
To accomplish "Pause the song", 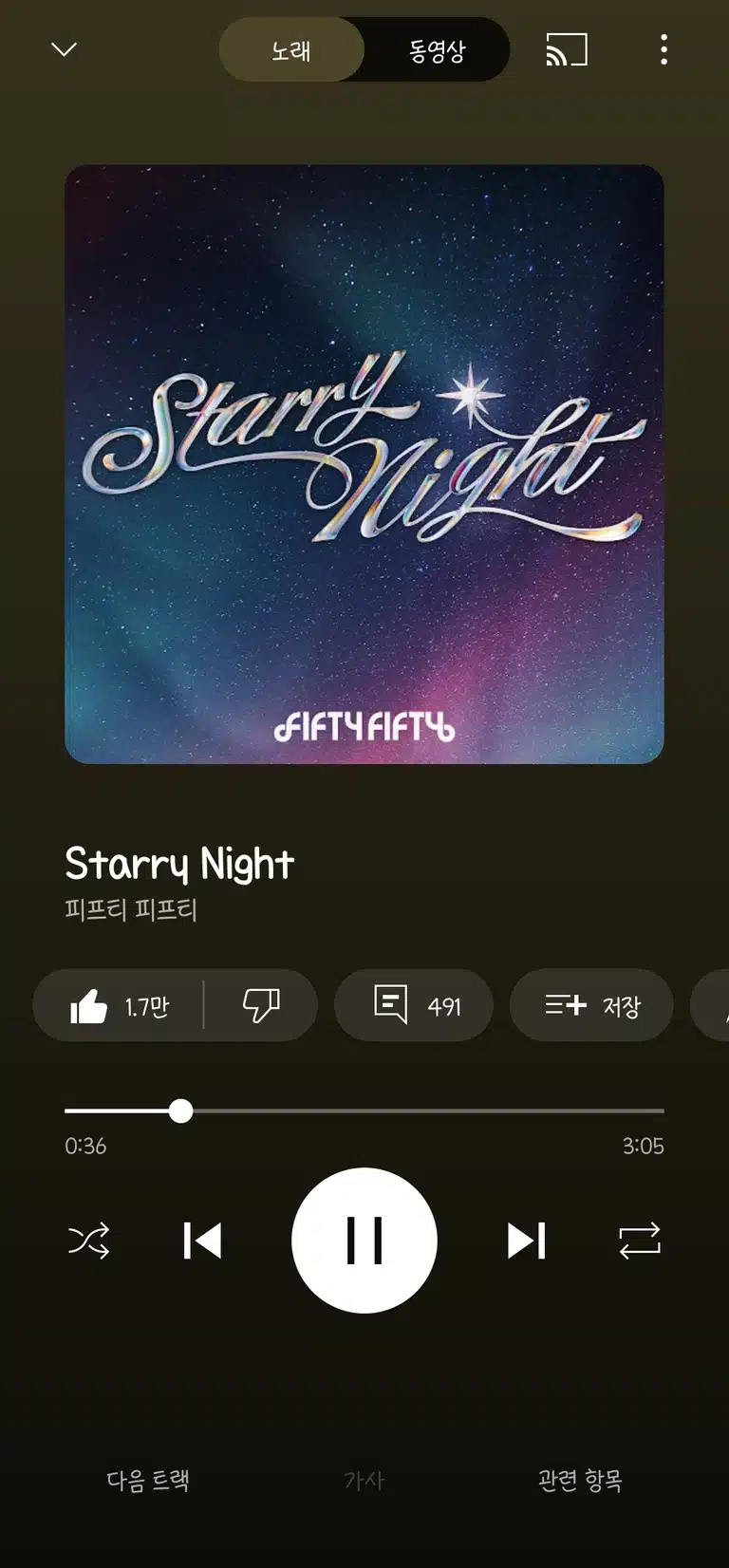I will 364,1241.
